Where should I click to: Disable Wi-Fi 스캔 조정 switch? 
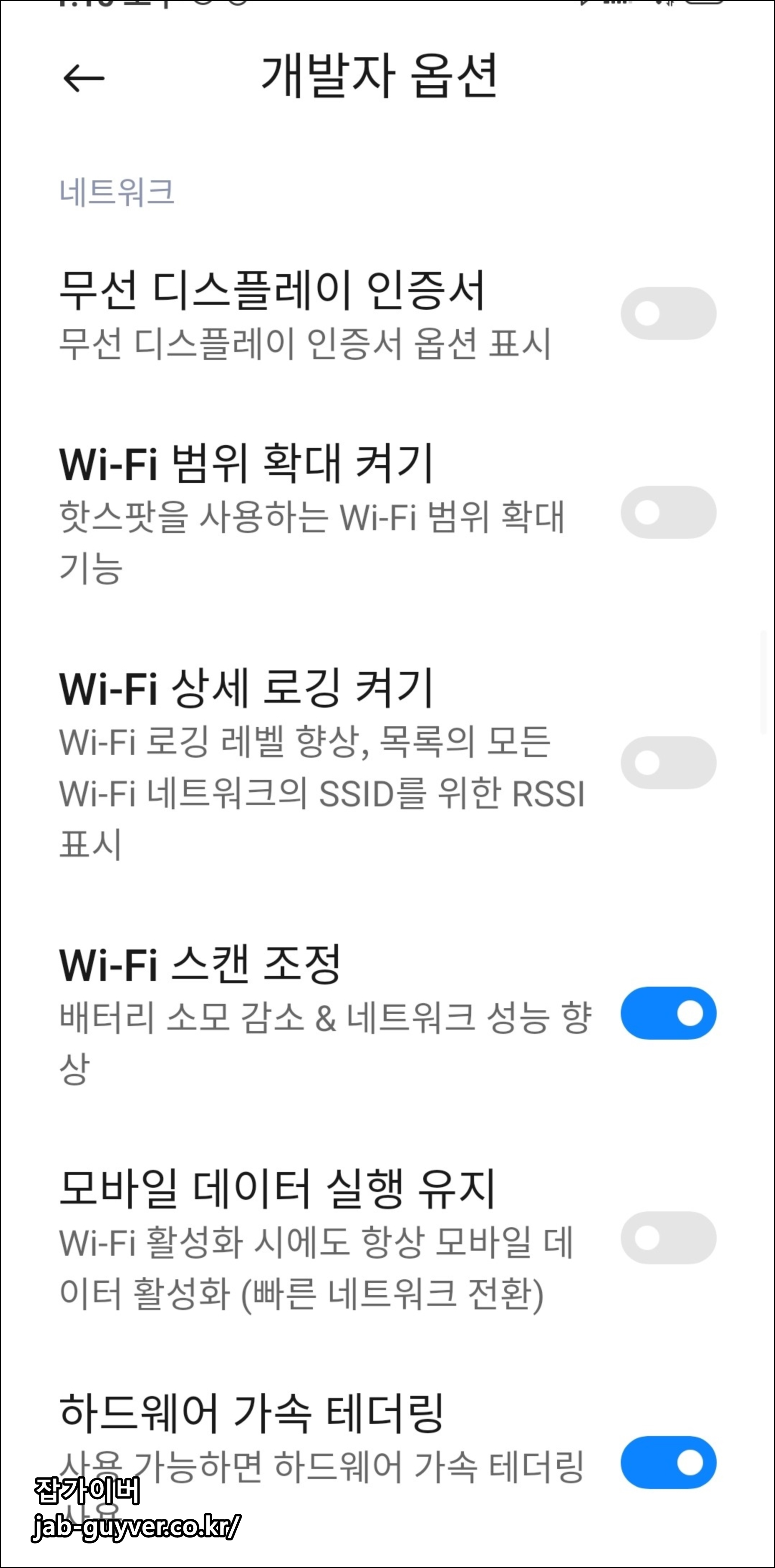pyautogui.click(x=668, y=1013)
